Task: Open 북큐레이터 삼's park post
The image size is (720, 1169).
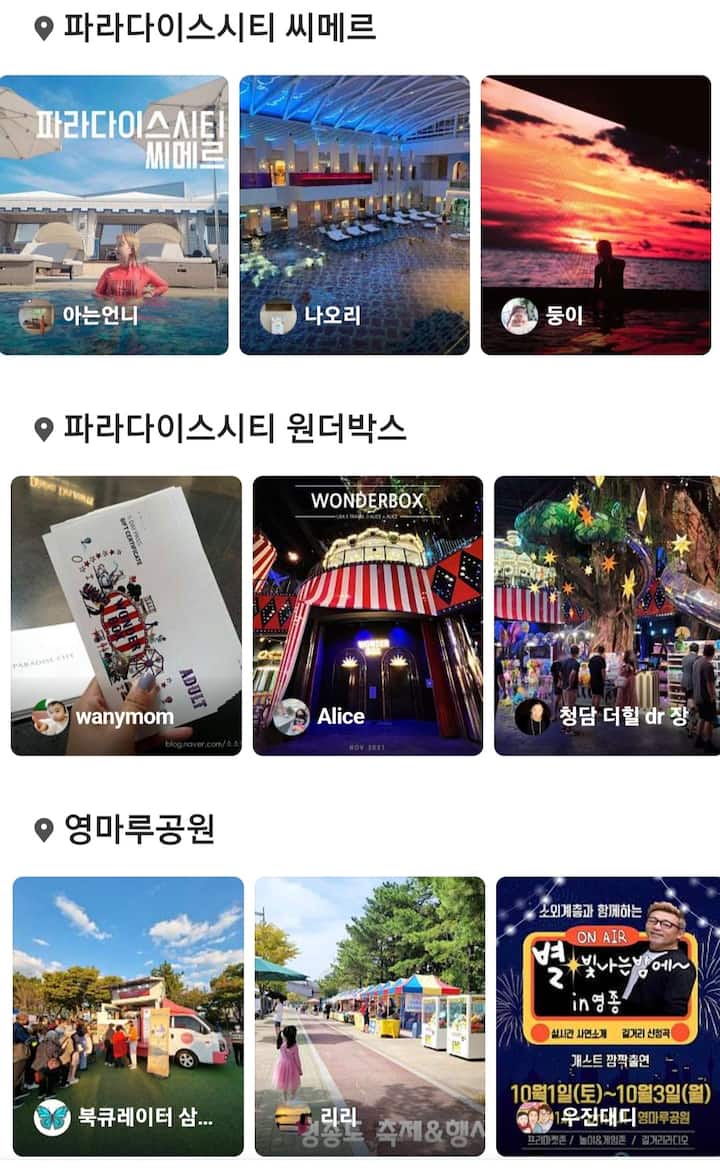Action: pyautogui.click(x=128, y=1015)
